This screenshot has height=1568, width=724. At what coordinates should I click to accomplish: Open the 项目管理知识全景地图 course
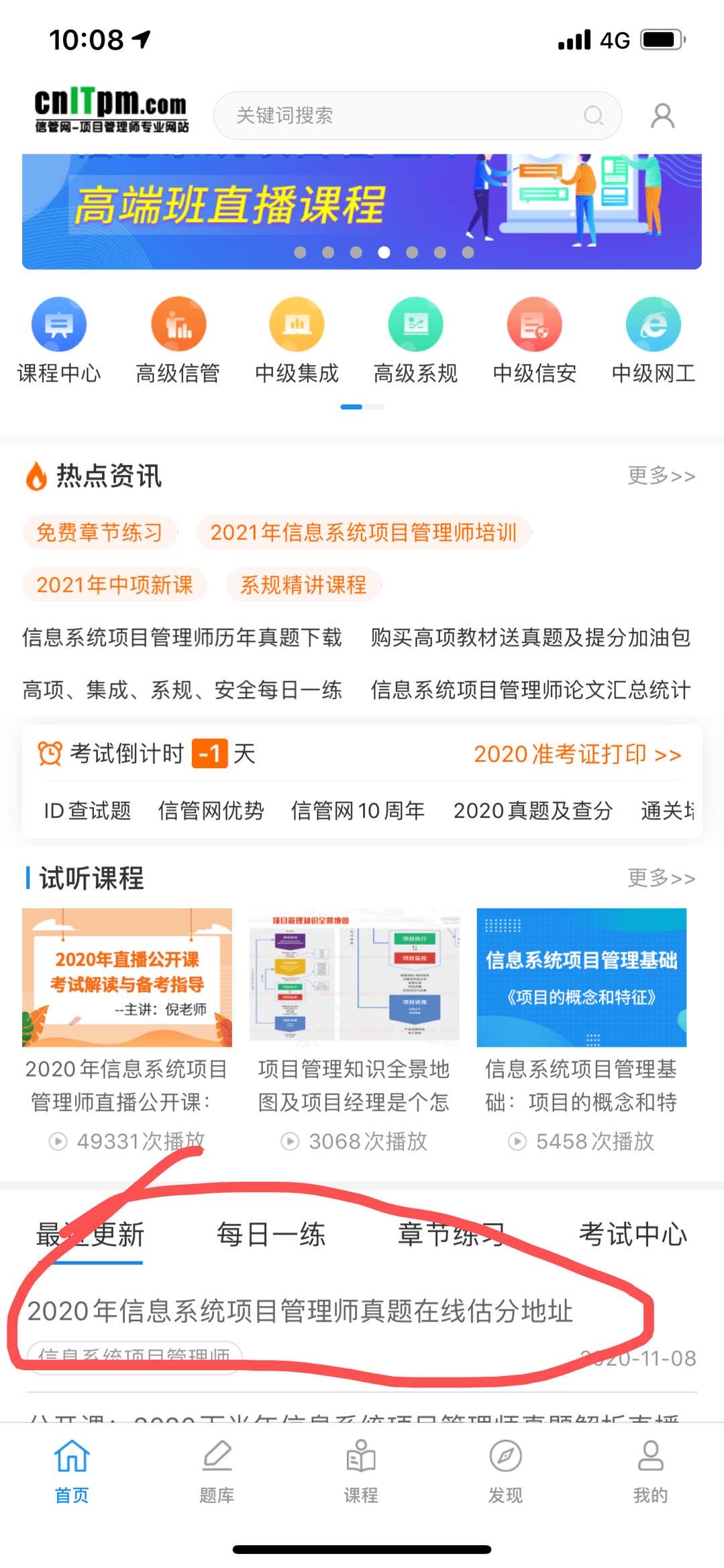click(x=354, y=977)
